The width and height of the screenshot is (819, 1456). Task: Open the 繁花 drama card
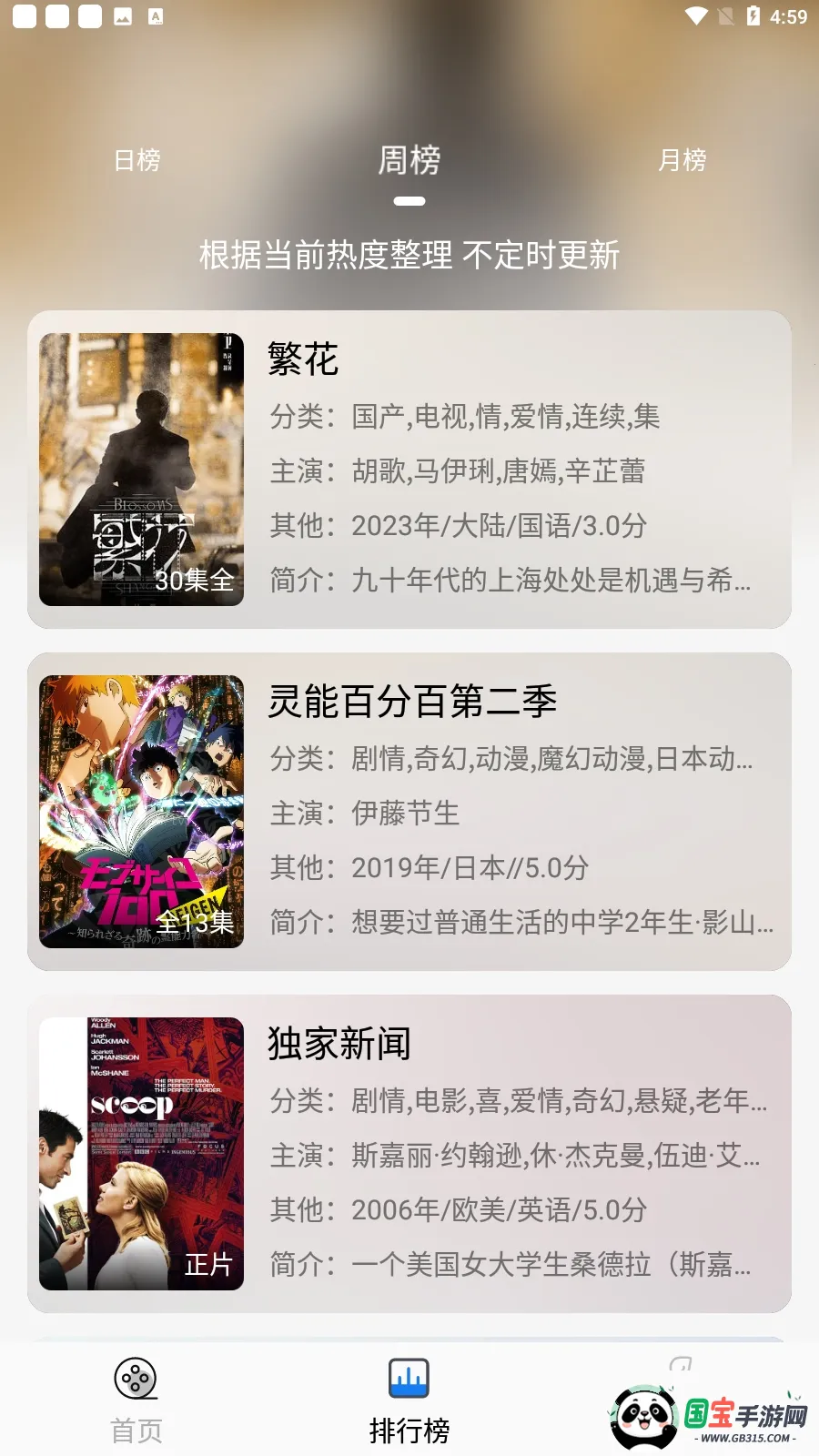click(x=409, y=470)
